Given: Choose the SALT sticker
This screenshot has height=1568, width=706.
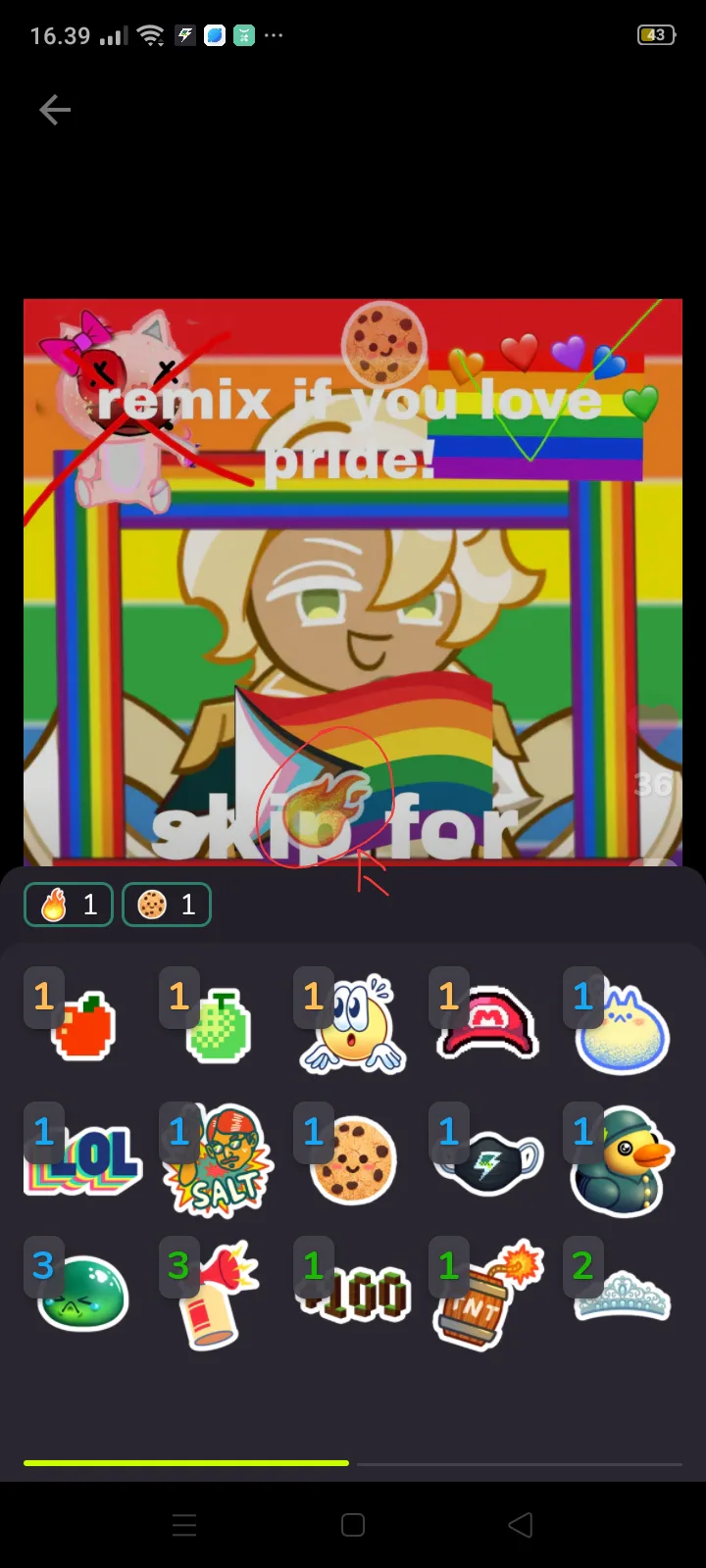Looking at the screenshot, I should [x=218, y=1160].
